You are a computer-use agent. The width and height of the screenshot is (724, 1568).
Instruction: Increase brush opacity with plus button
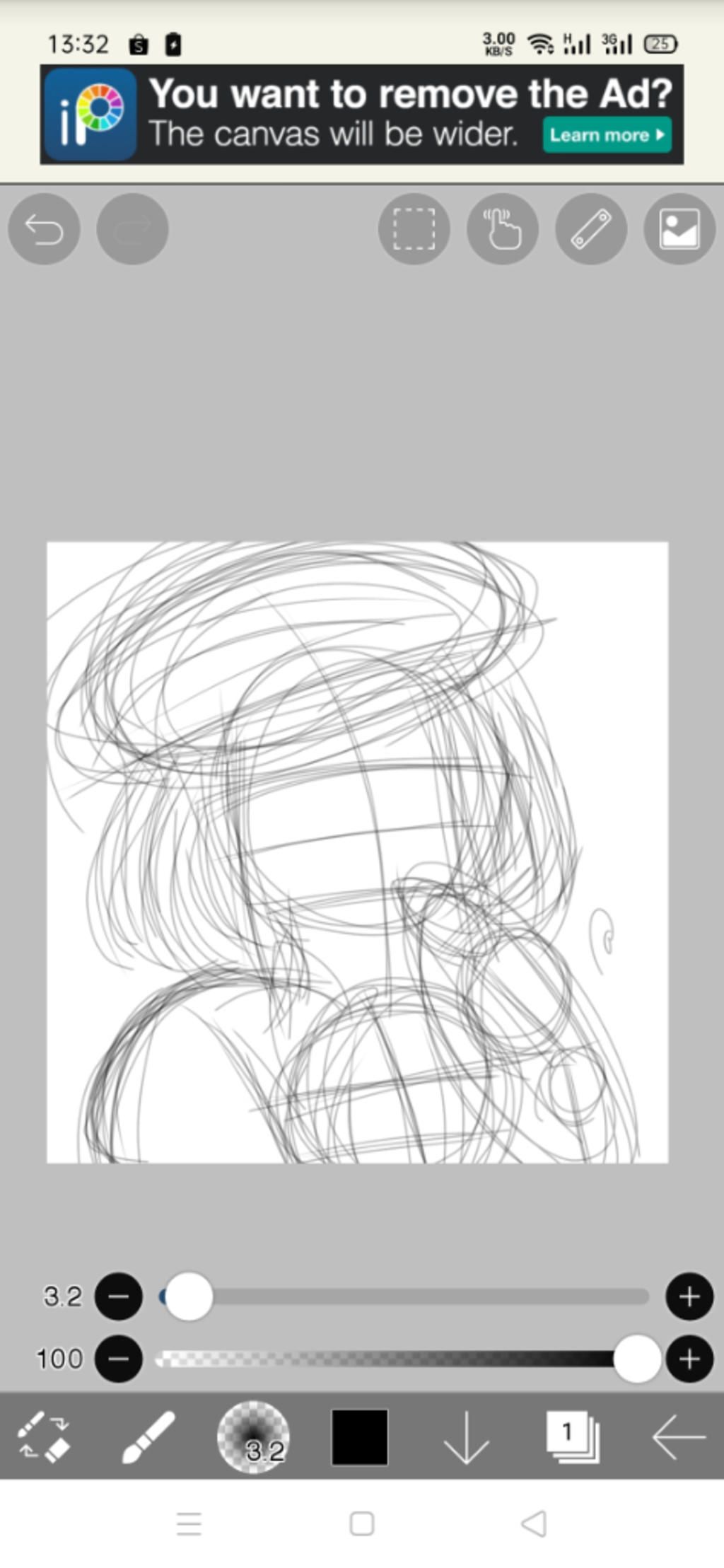(689, 1359)
